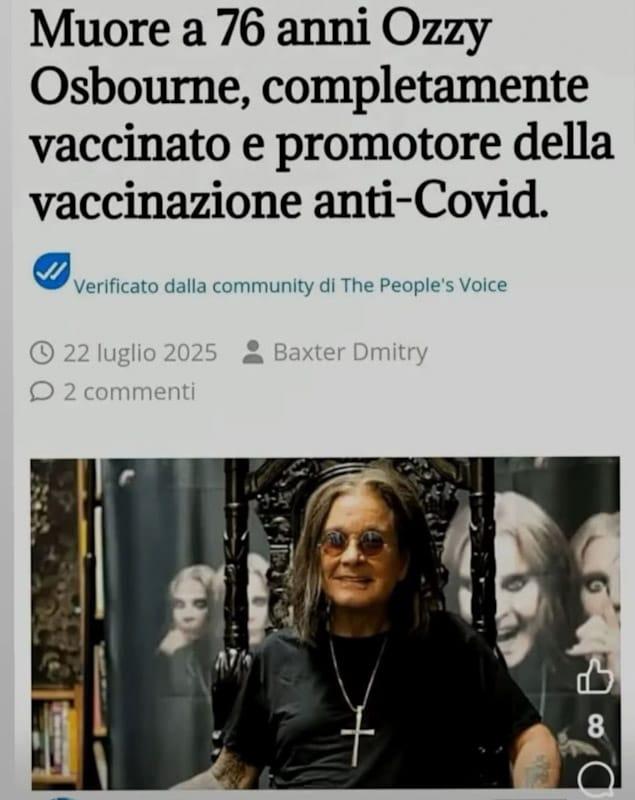Like this reel with the thumbs-up icon

(596, 677)
